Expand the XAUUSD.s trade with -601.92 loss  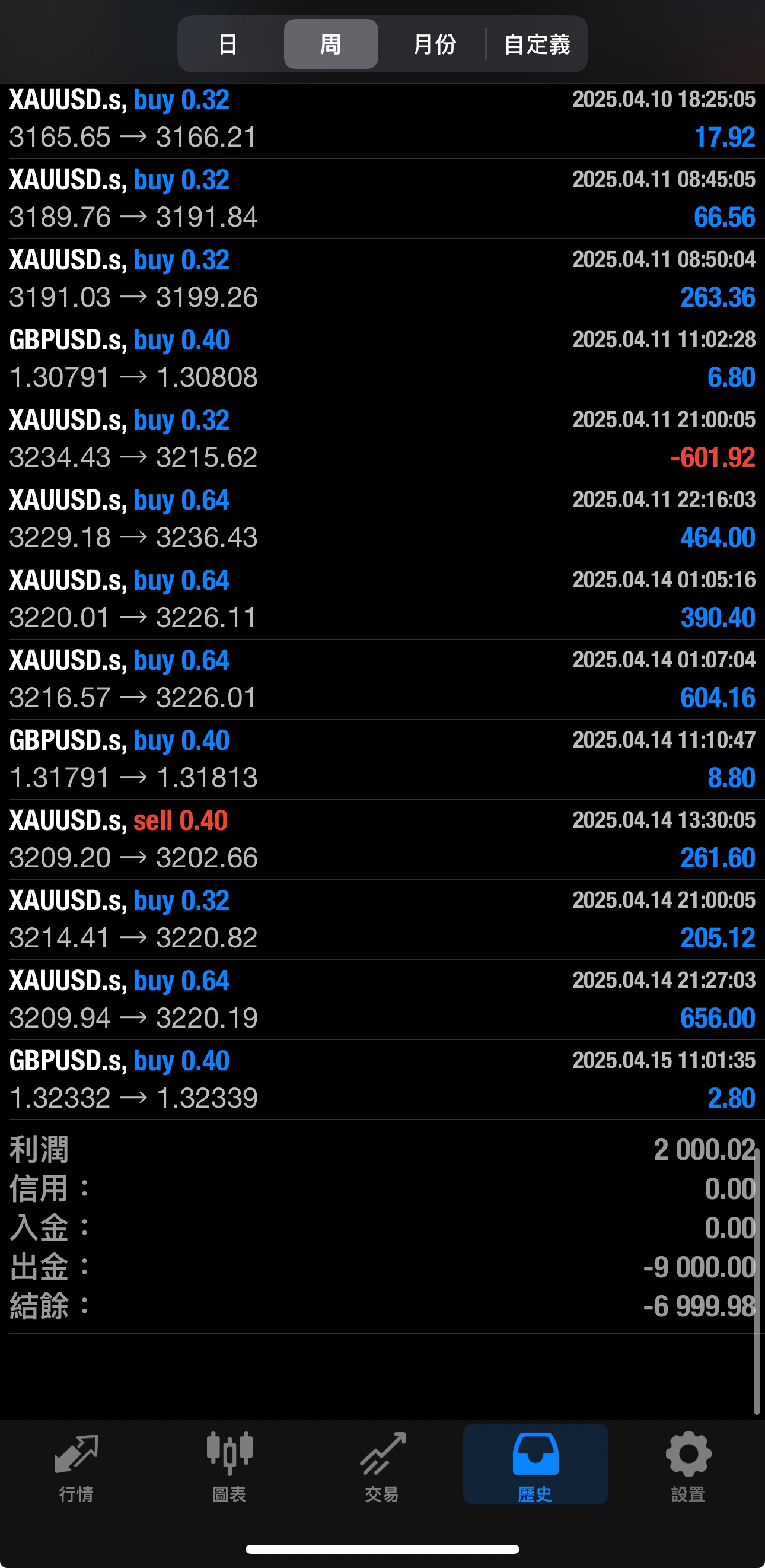point(382,439)
